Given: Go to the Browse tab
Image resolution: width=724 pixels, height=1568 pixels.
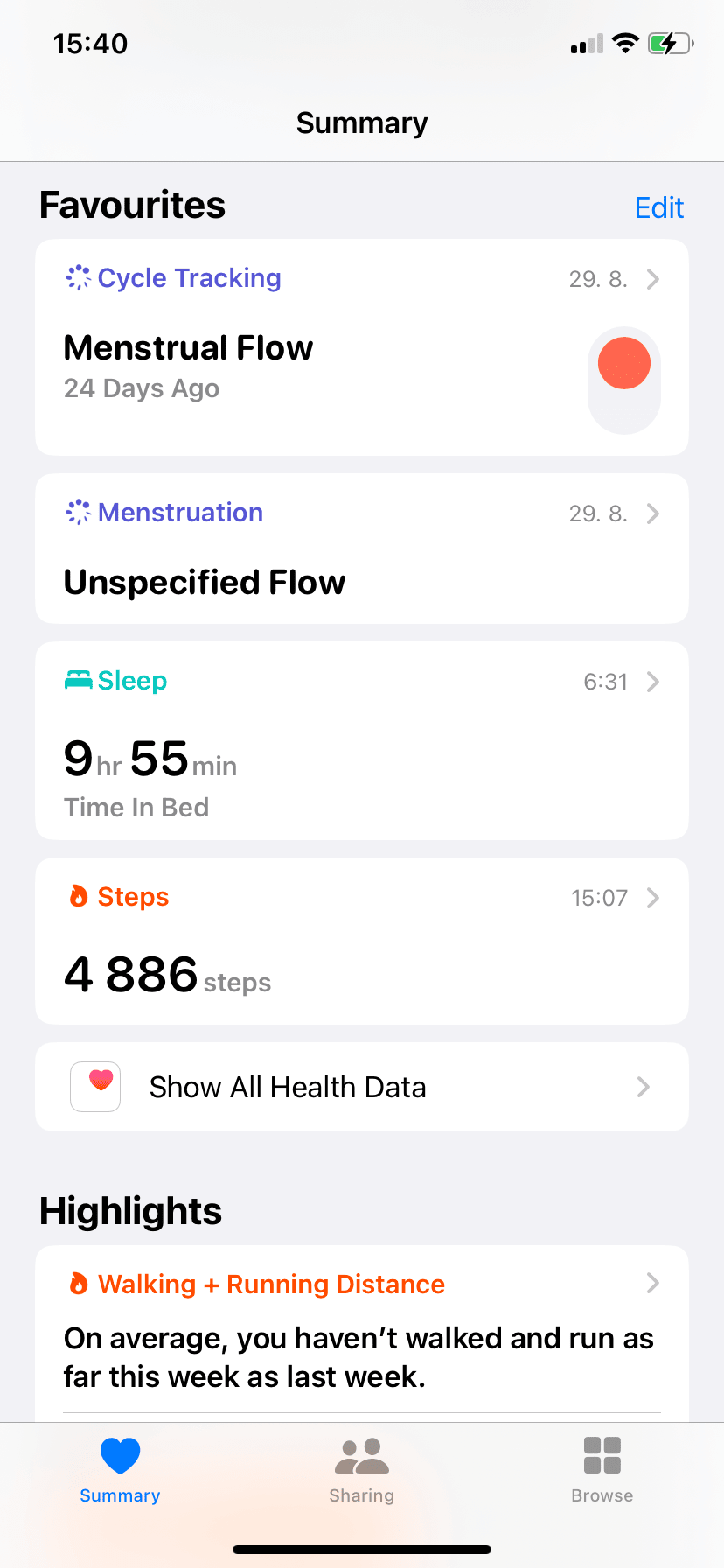Looking at the screenshot, I should [x=602, y=1470].
